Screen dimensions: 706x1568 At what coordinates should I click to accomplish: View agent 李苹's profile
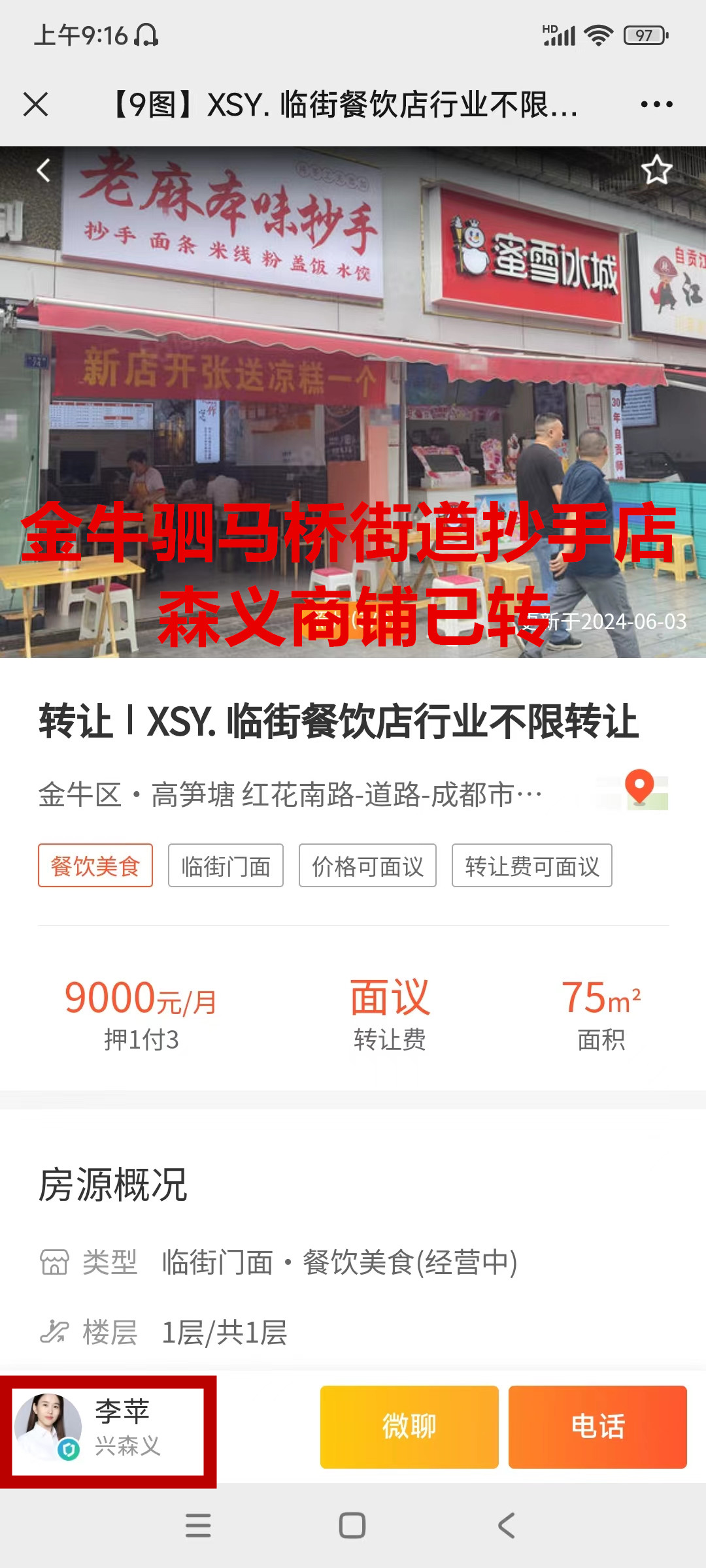(x=108, y=1428)
